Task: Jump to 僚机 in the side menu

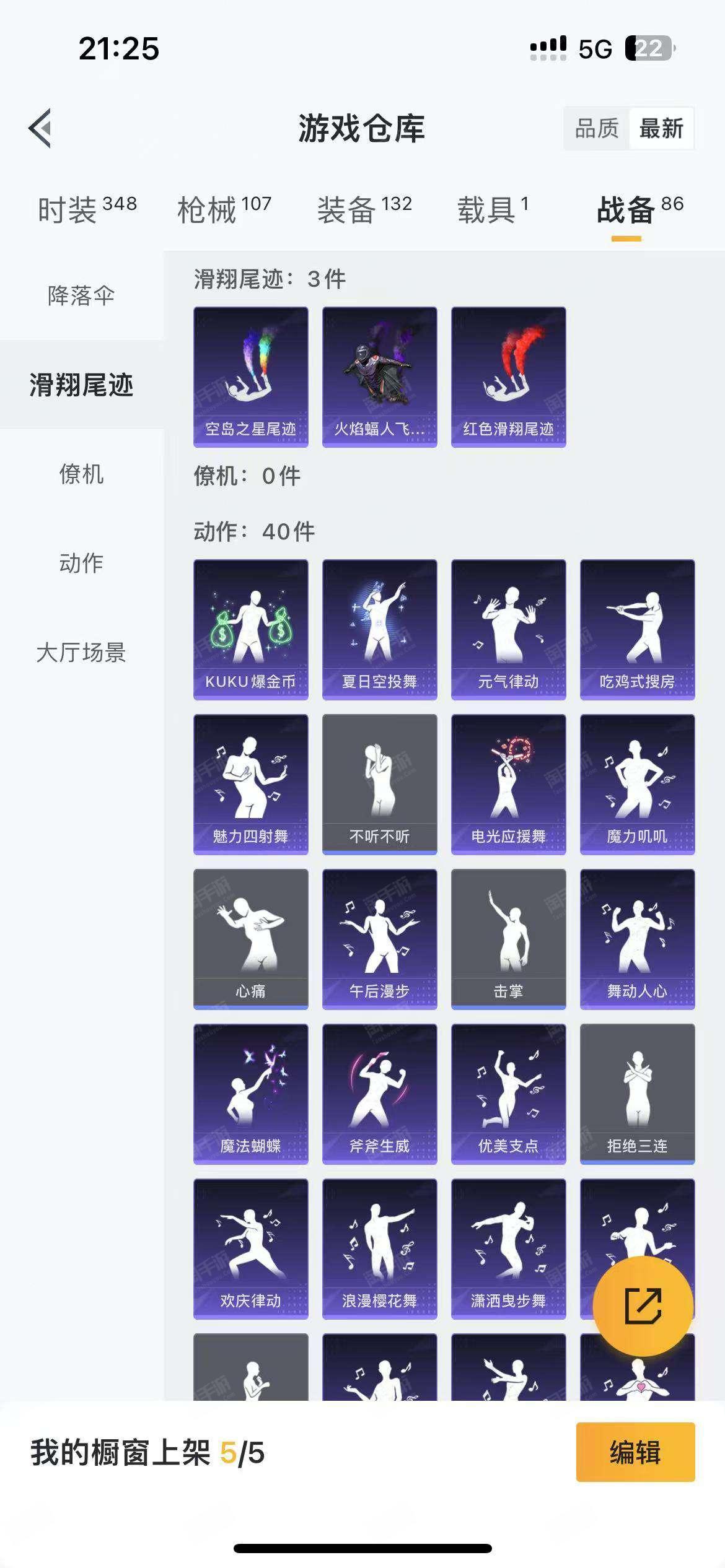Action: click(x=81, y=474)
